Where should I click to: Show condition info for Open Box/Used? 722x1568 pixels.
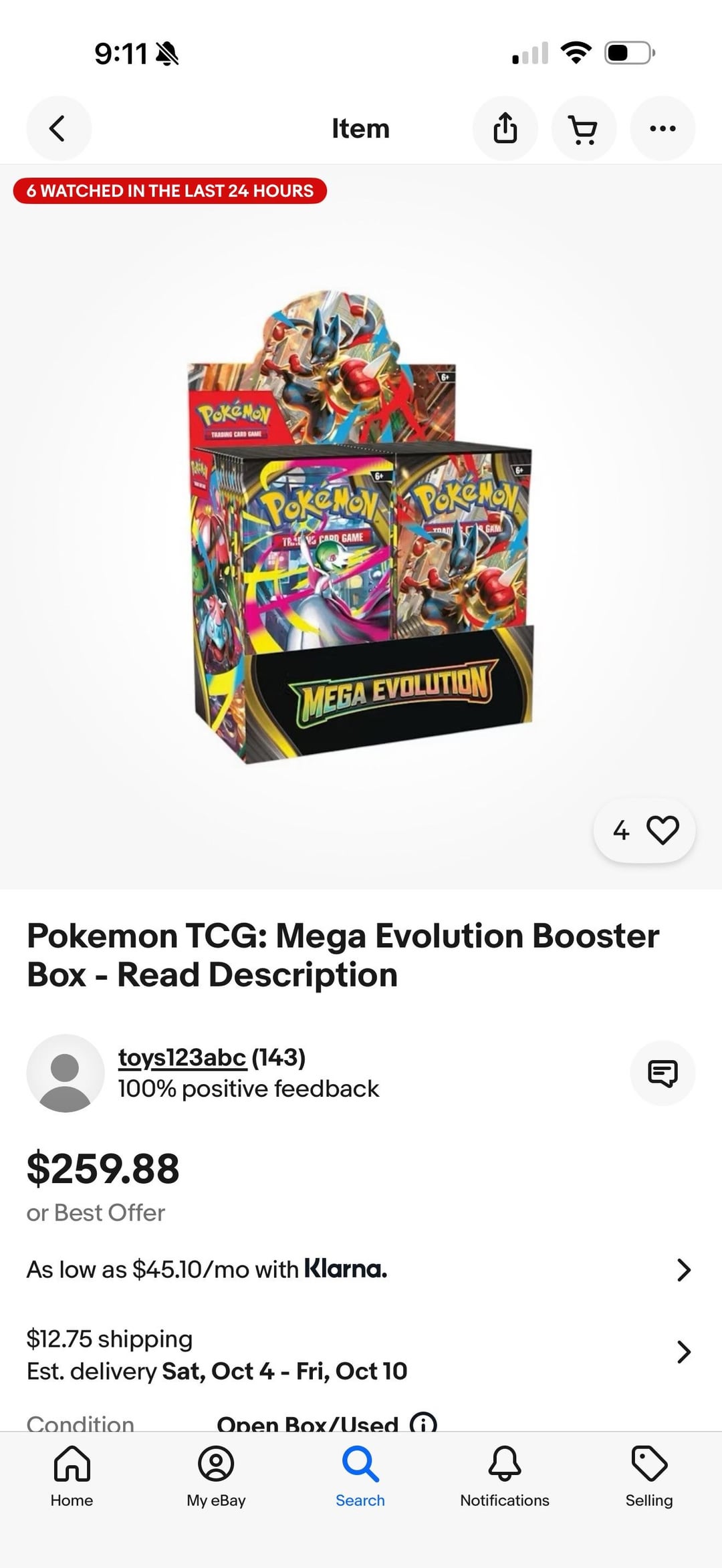tap(424, 1424)
